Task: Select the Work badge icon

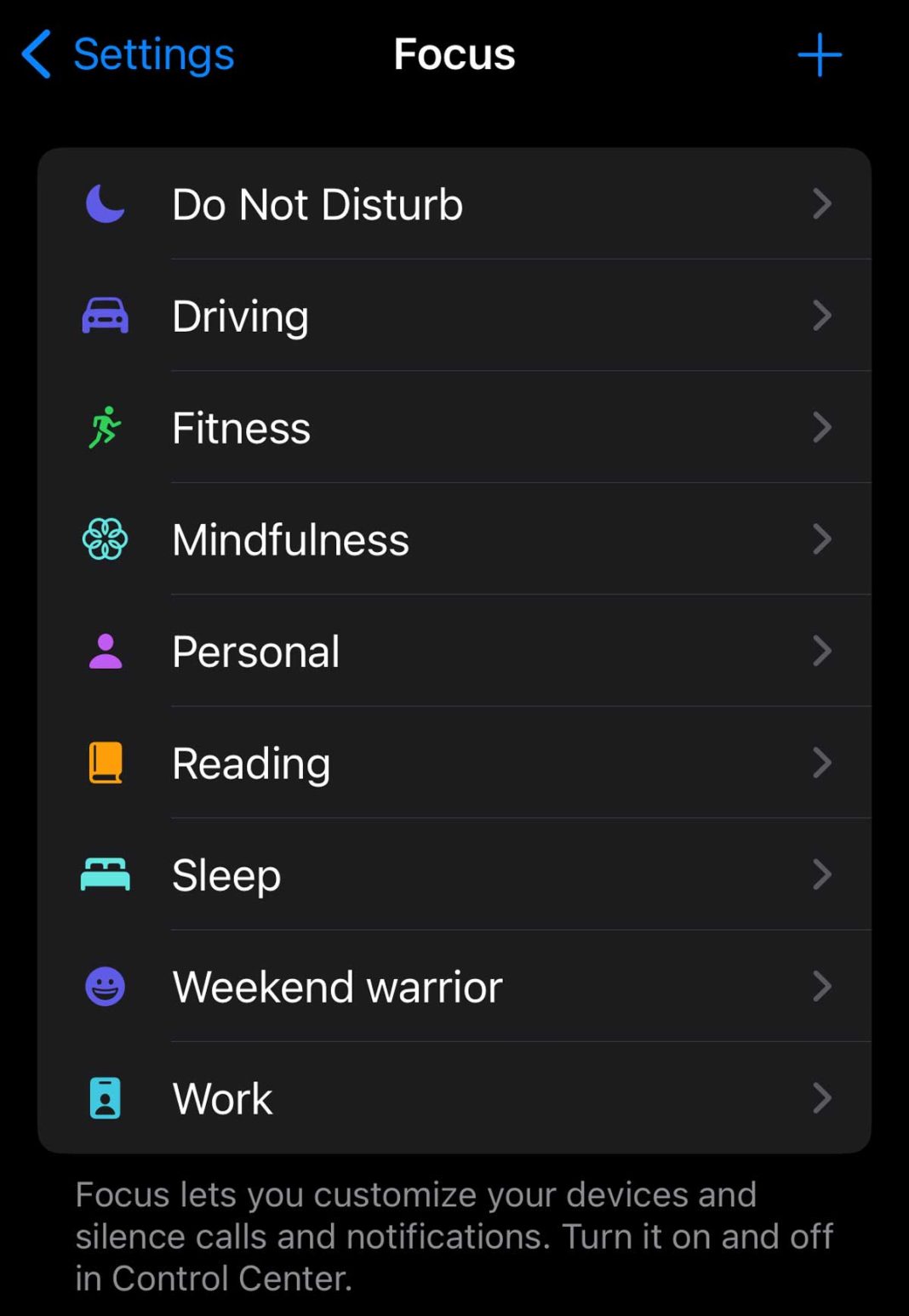Action: (104, 1098)
